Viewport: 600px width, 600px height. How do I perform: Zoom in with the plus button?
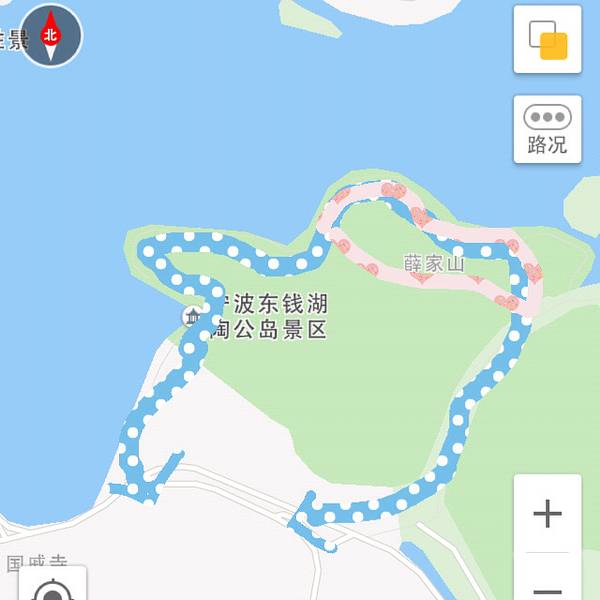(547, 514)
